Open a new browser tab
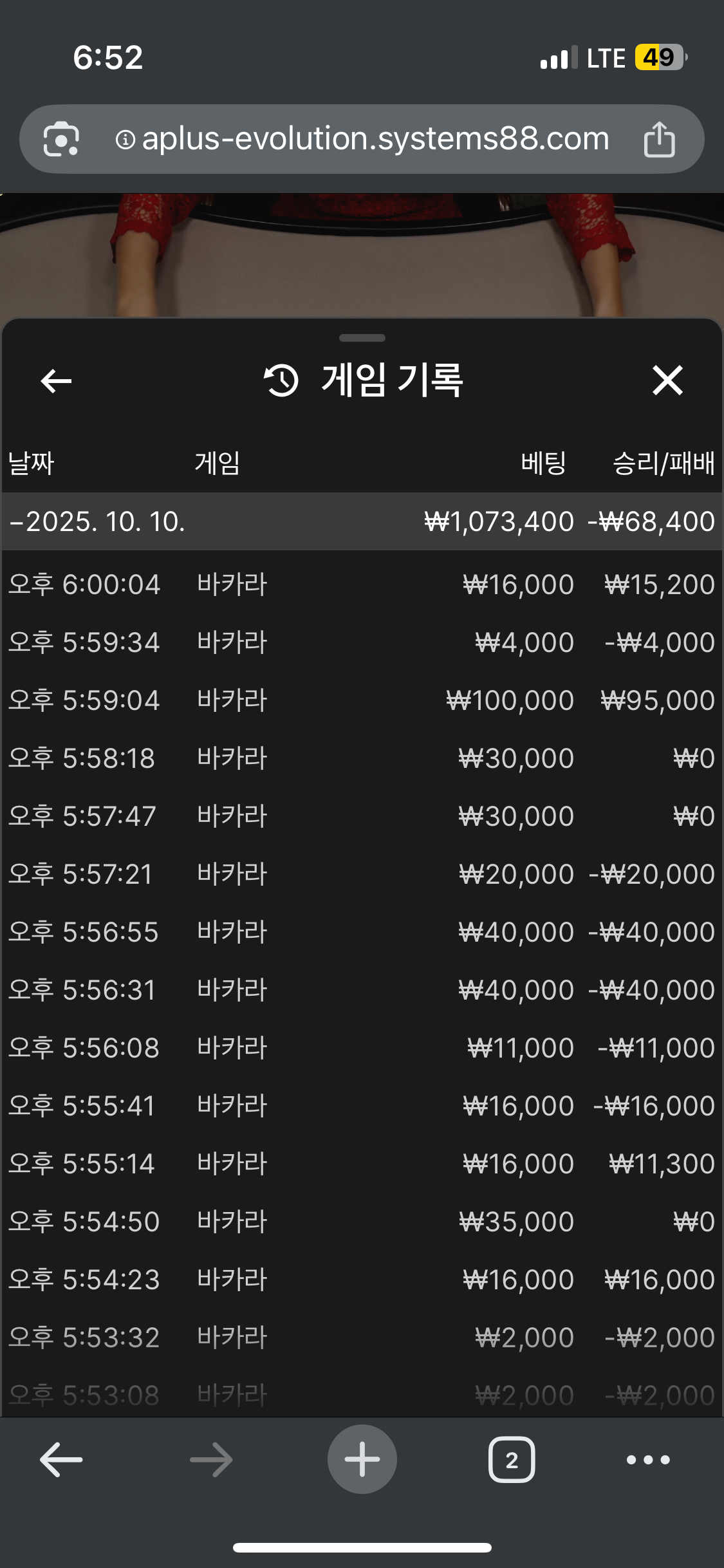724x1568 pixels. pos(362,1459)
